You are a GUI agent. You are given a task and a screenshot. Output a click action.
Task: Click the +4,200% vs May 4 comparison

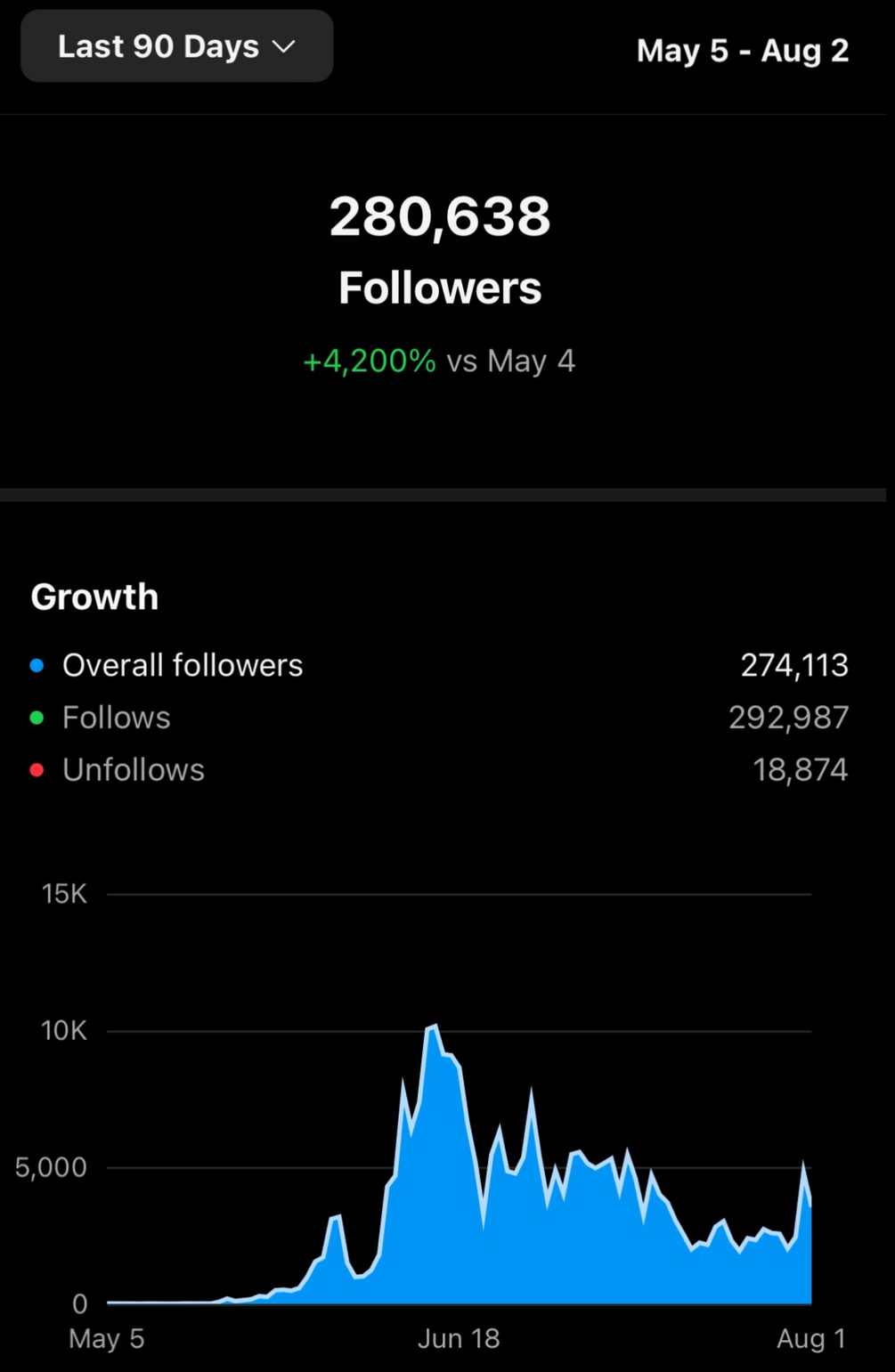pyautogui.click(x=439, y=361)
